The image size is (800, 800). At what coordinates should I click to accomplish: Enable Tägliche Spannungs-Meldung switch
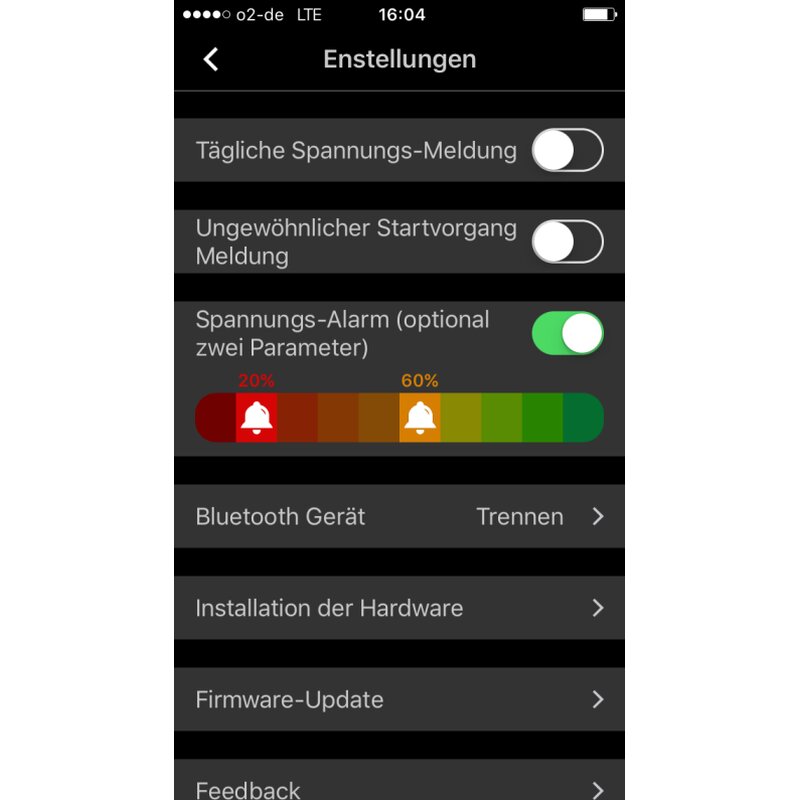567,151
